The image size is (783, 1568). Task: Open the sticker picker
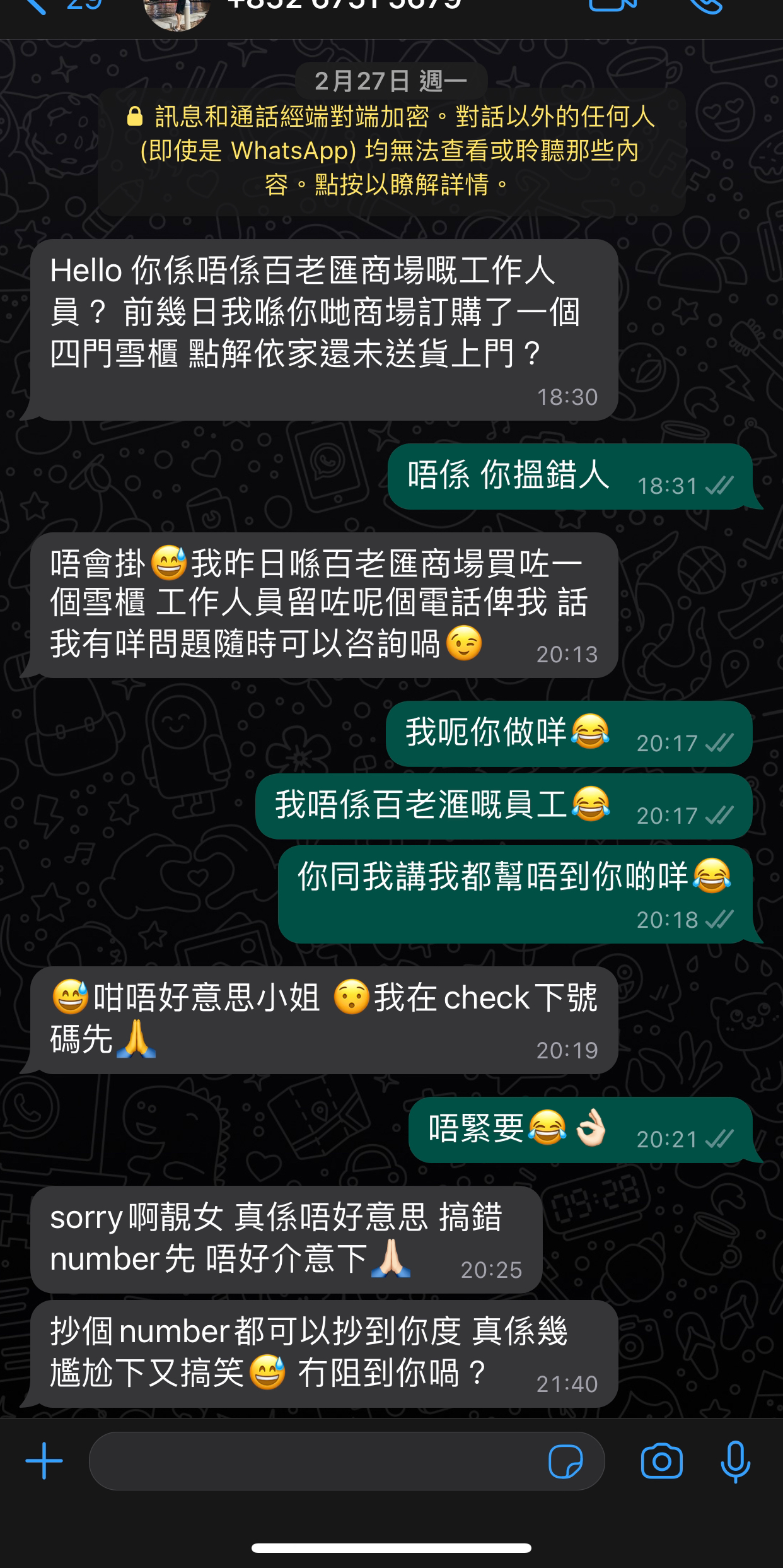pyautogui.click(x=565, y=1461)
